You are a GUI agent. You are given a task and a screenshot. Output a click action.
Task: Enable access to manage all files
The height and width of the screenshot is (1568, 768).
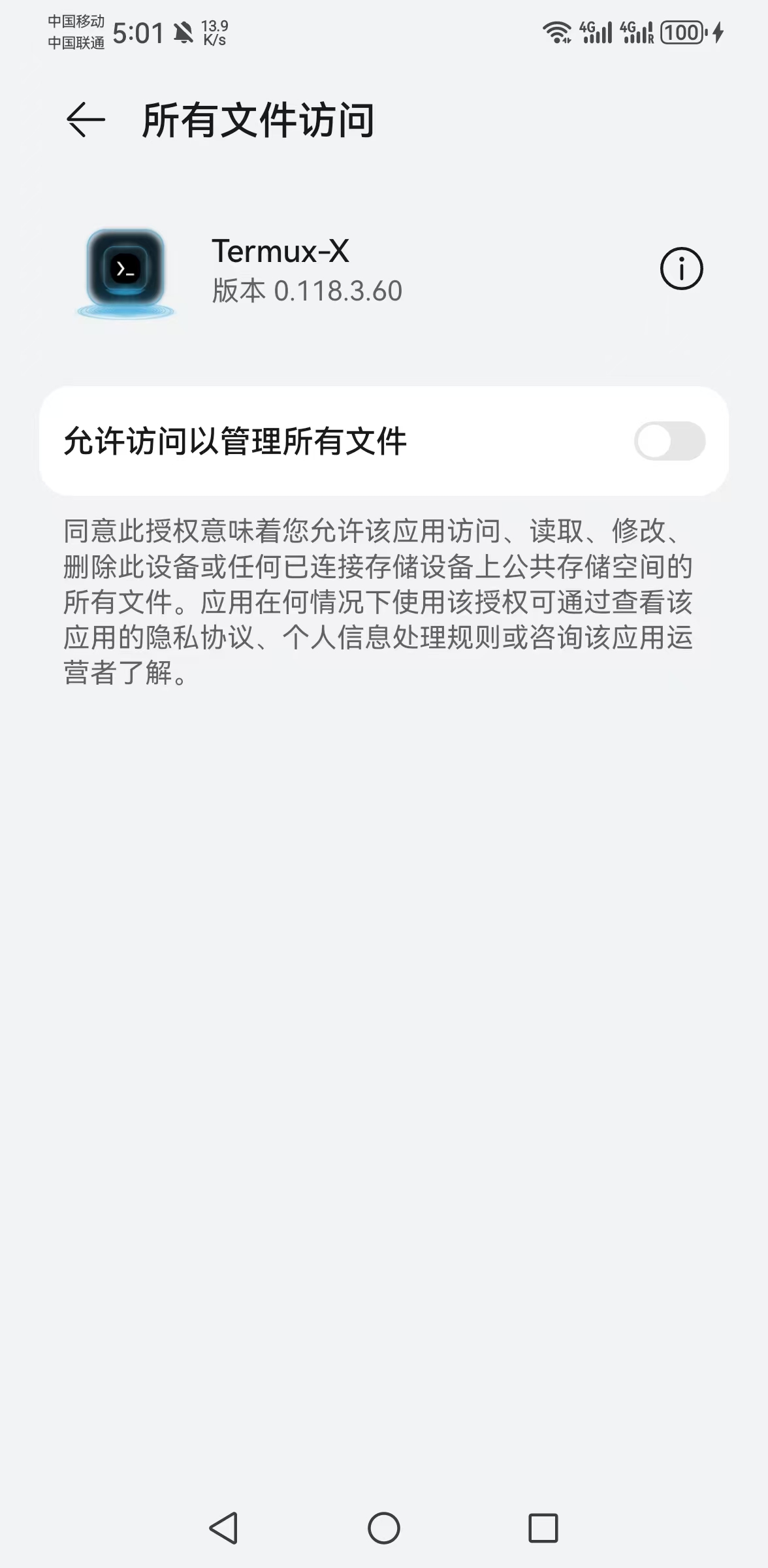[x=669, y=441]
